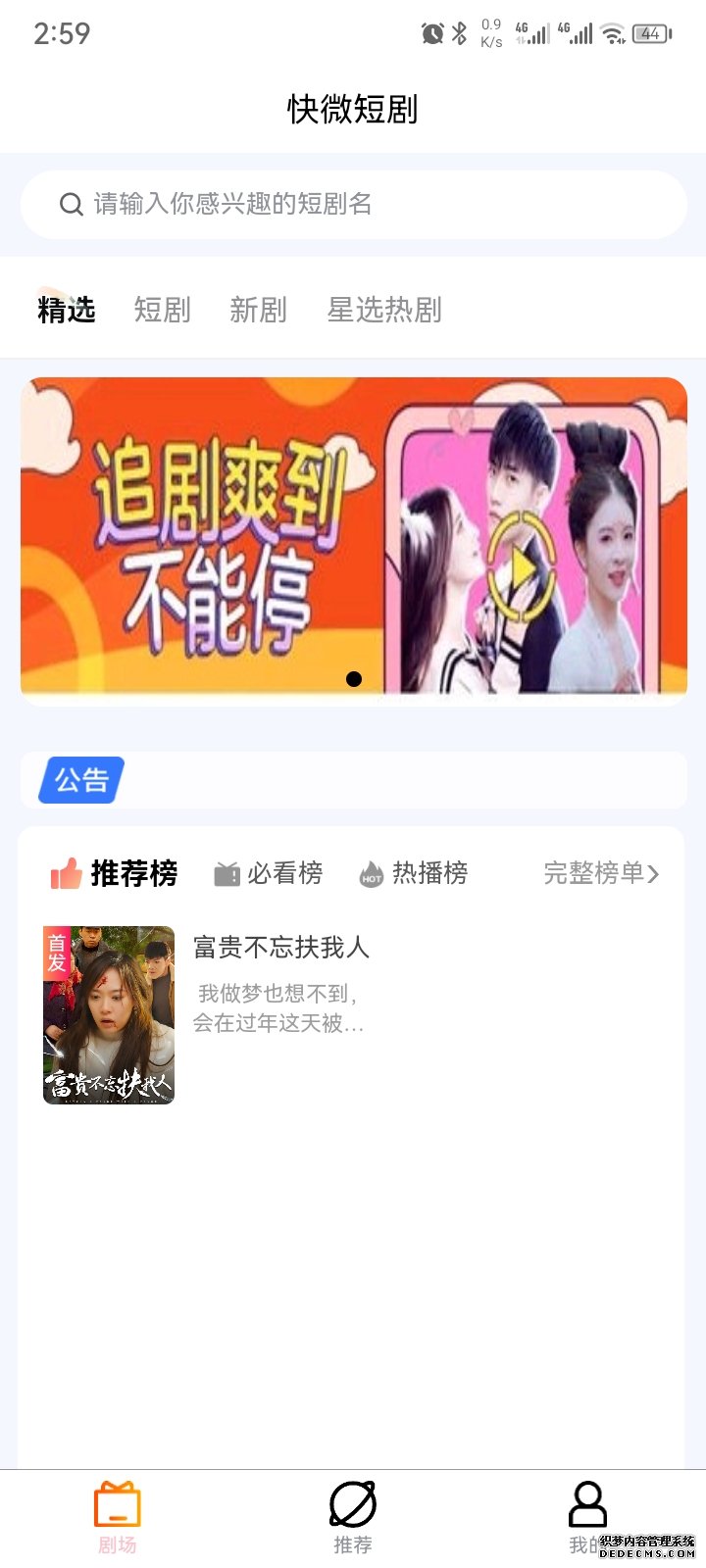Open the 公告 announcement bar
The image size is (706, 1568).
[353, 780]
